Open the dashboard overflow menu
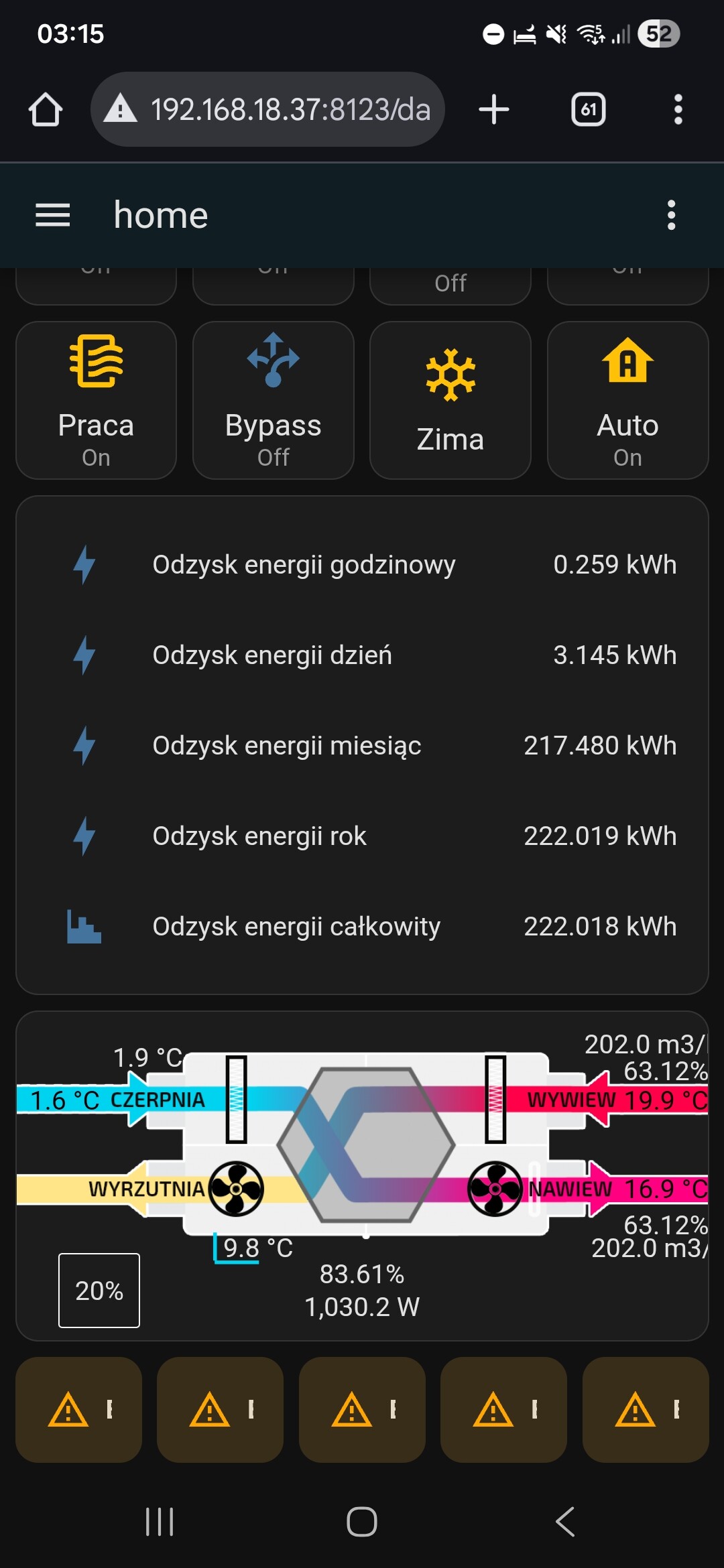This screenshot has height=1568, width=724. [x=671, y=215]
